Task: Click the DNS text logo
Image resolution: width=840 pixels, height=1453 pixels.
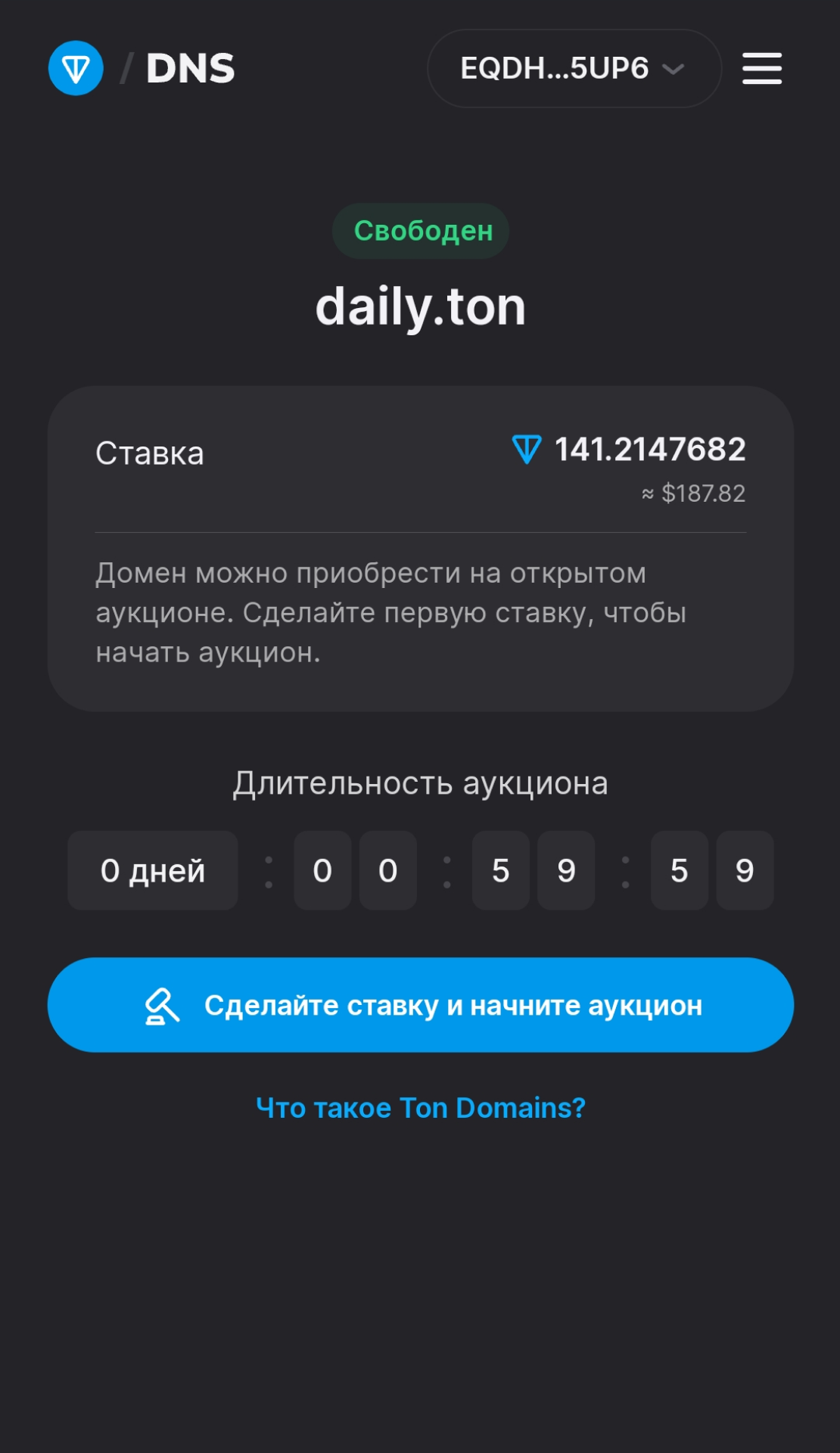Action: pos(190,67)
